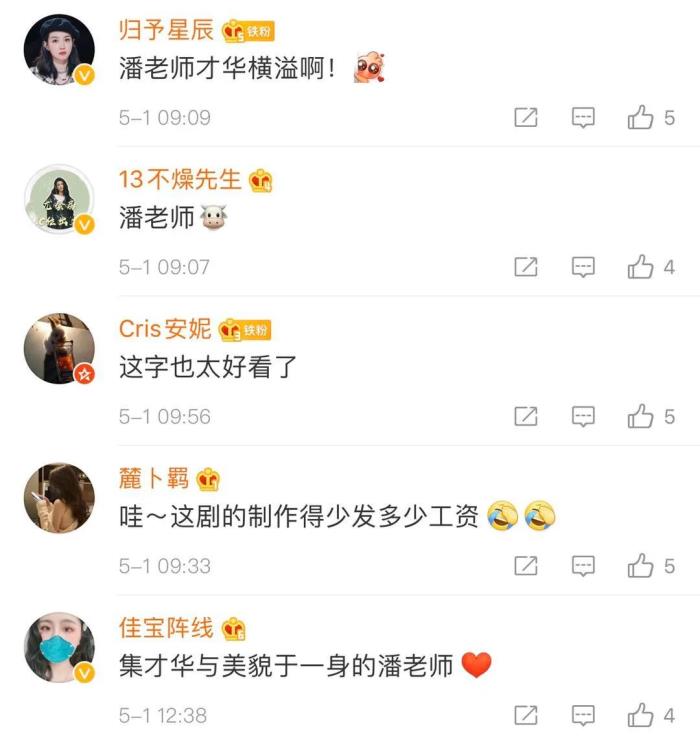Open Cris安妮's profile avatar
Image resolution: width=700 pixels, height=740 pixels.
58,348
